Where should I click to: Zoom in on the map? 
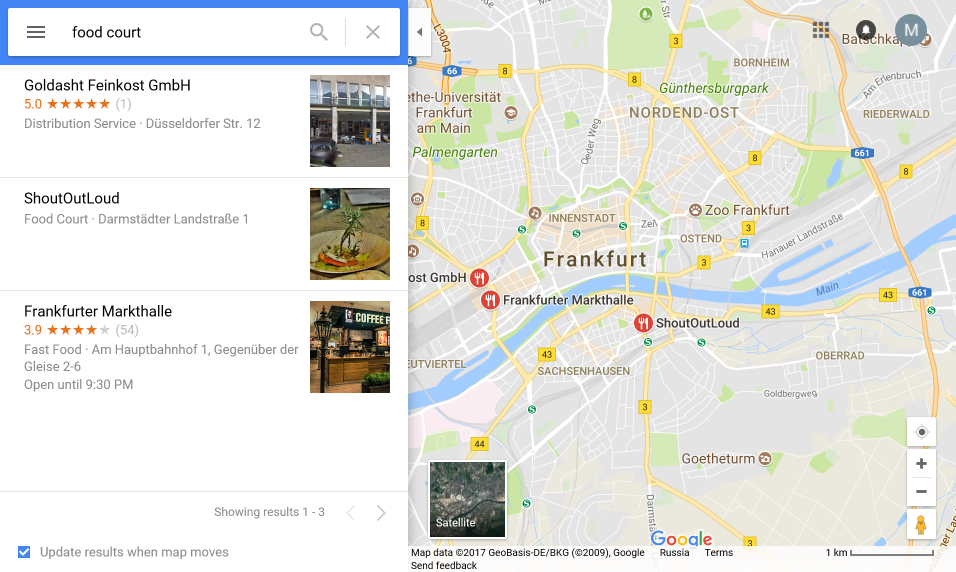point(921,464)
